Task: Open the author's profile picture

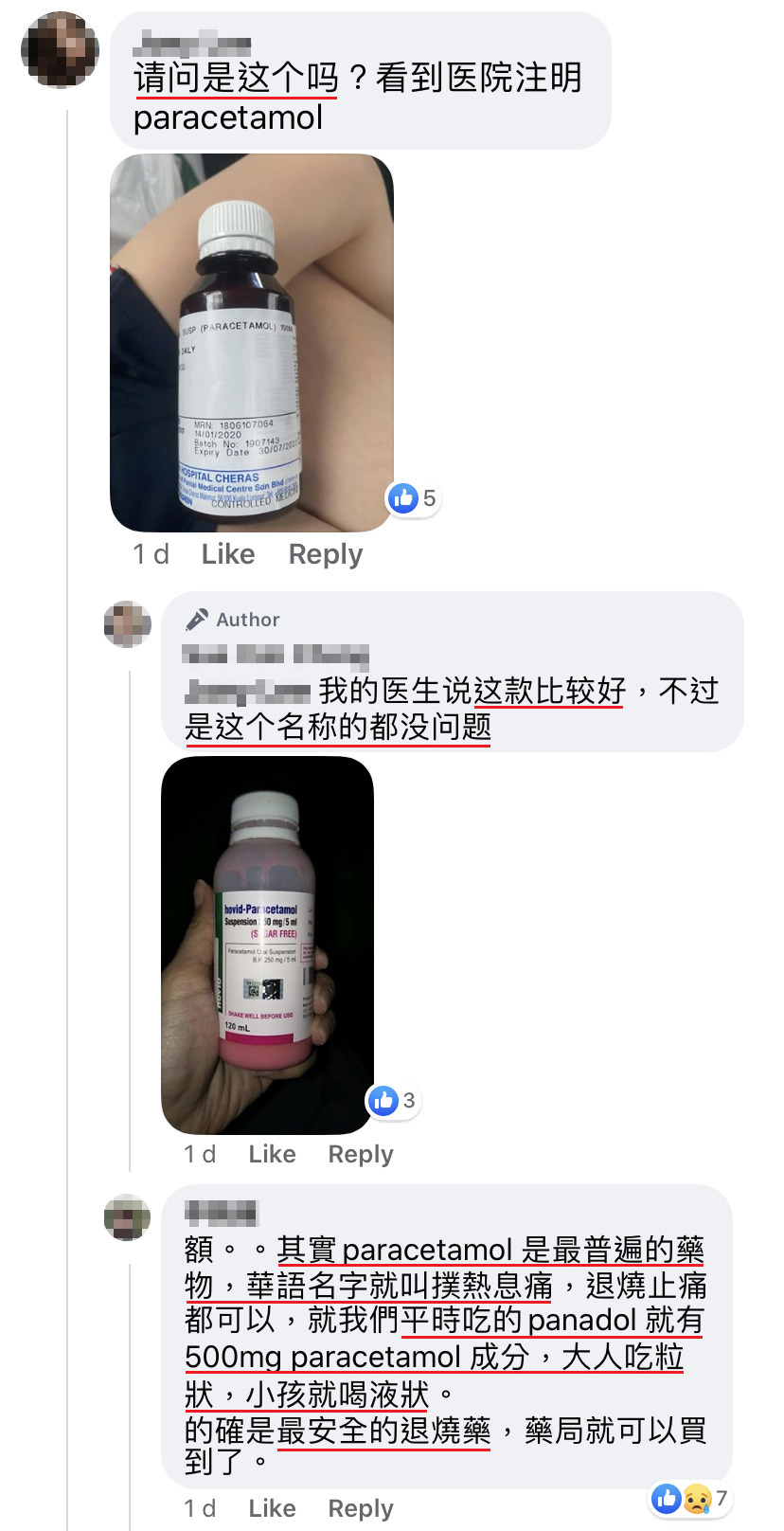Action: tap(128, 624)
